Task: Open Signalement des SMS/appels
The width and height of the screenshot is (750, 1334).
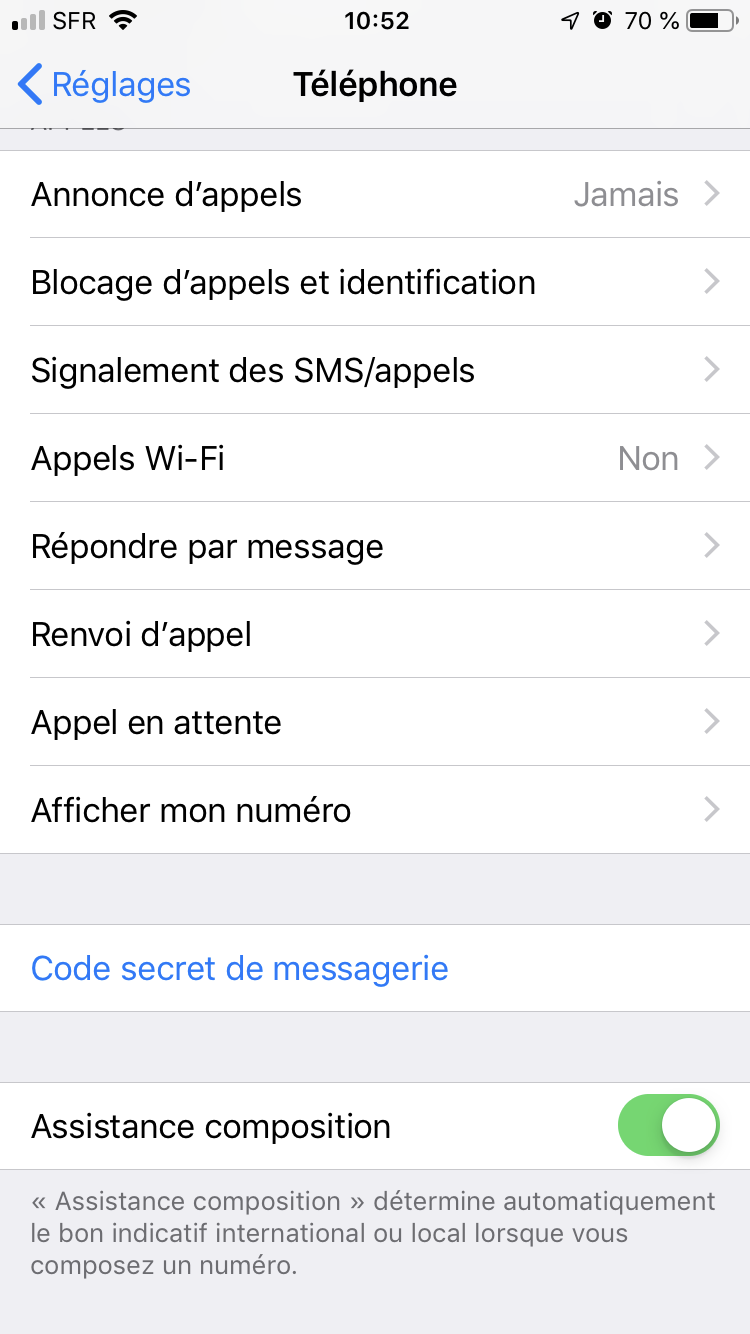Action: [375, 370]
